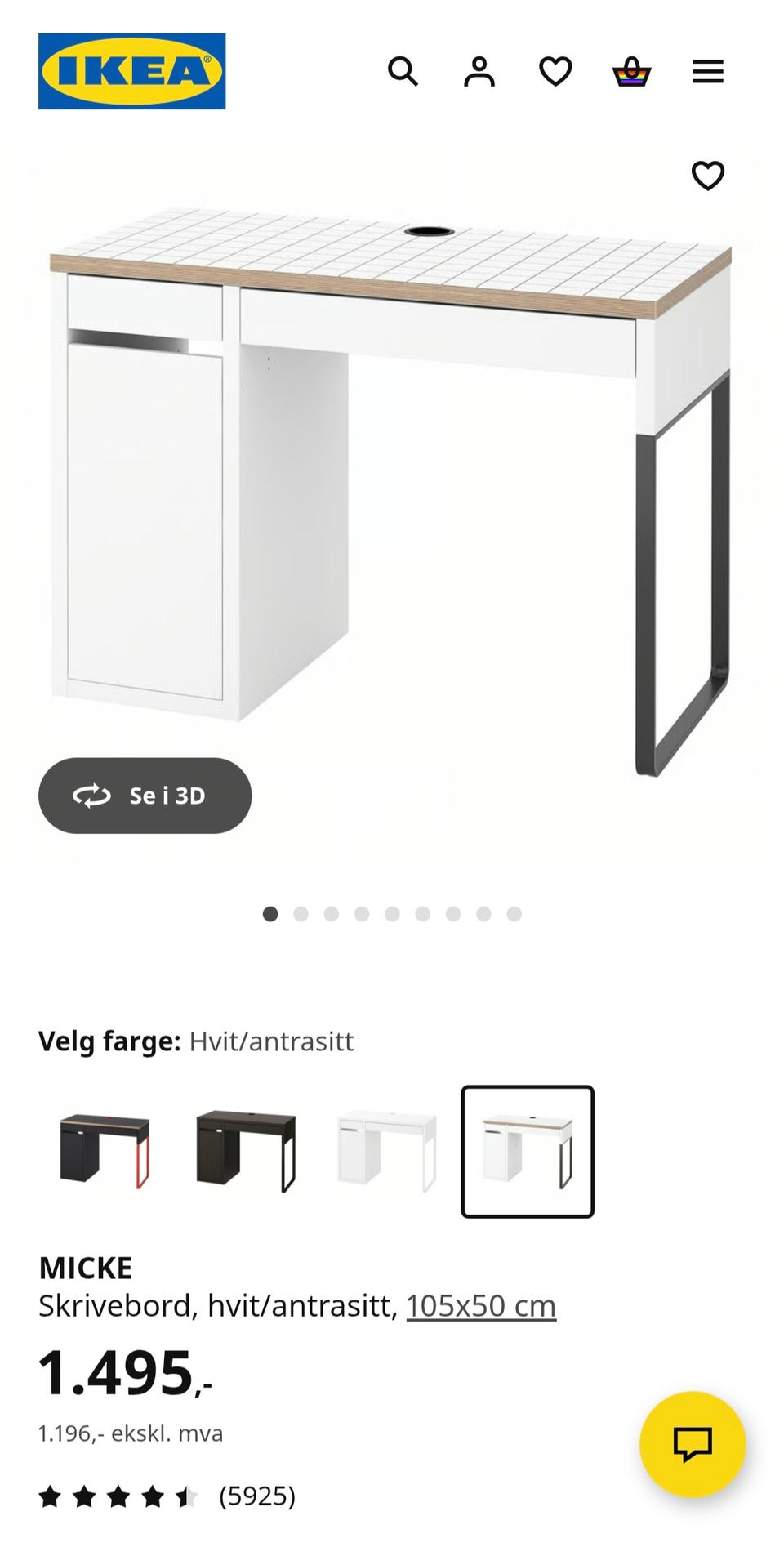
Task: Click the rotate icon inside Se i 3D
Action: (x=93, y=796)
